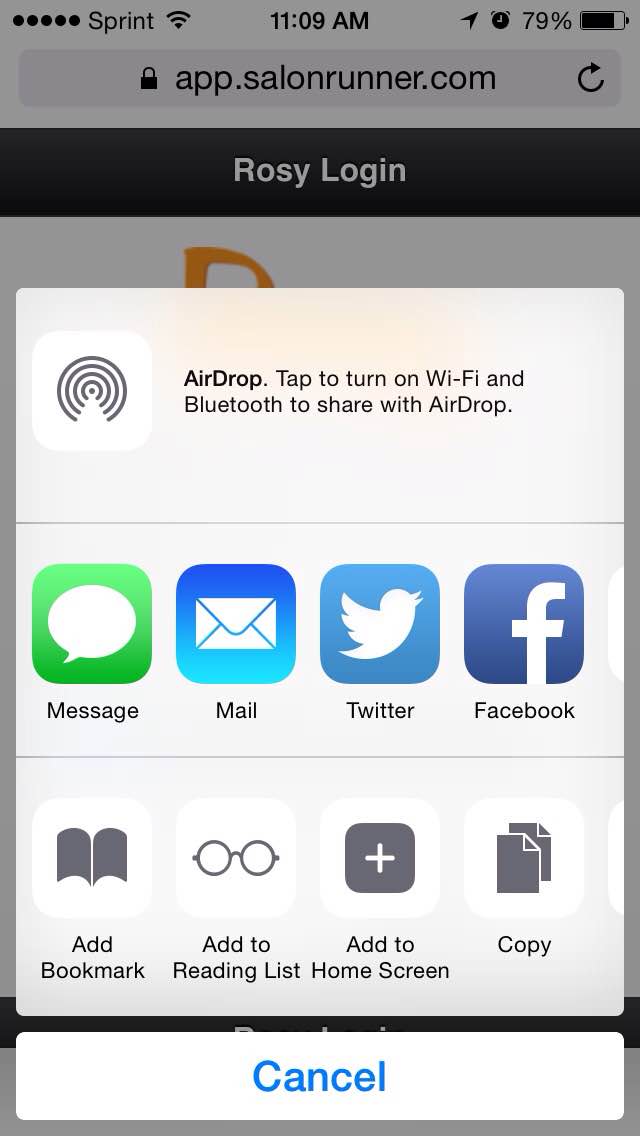Select Add to Home Screen
Screen dimensions: 640x1136
(x=380, y=858)
